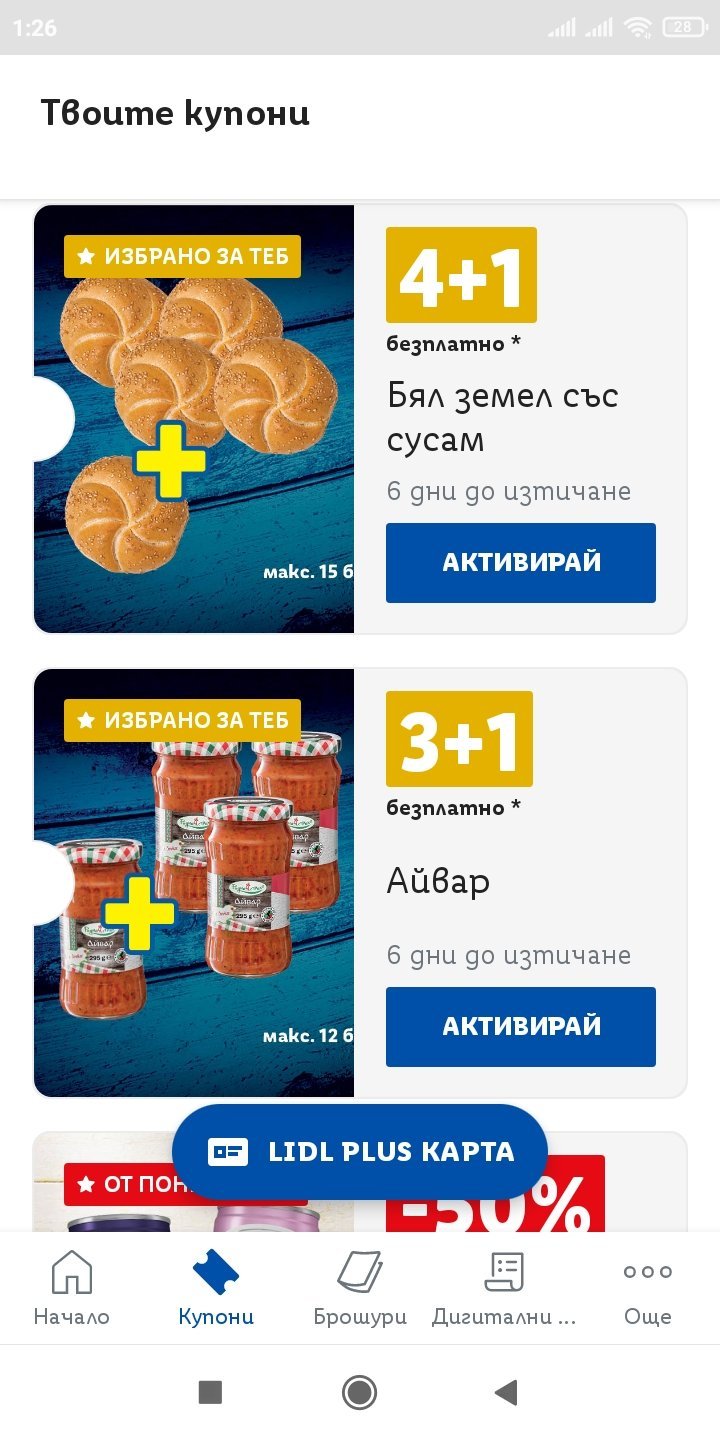Image resolution: width=720 pixels, height=1440 pixels.
Task: Go to the system home screen
Action: tap(359, 1392)
